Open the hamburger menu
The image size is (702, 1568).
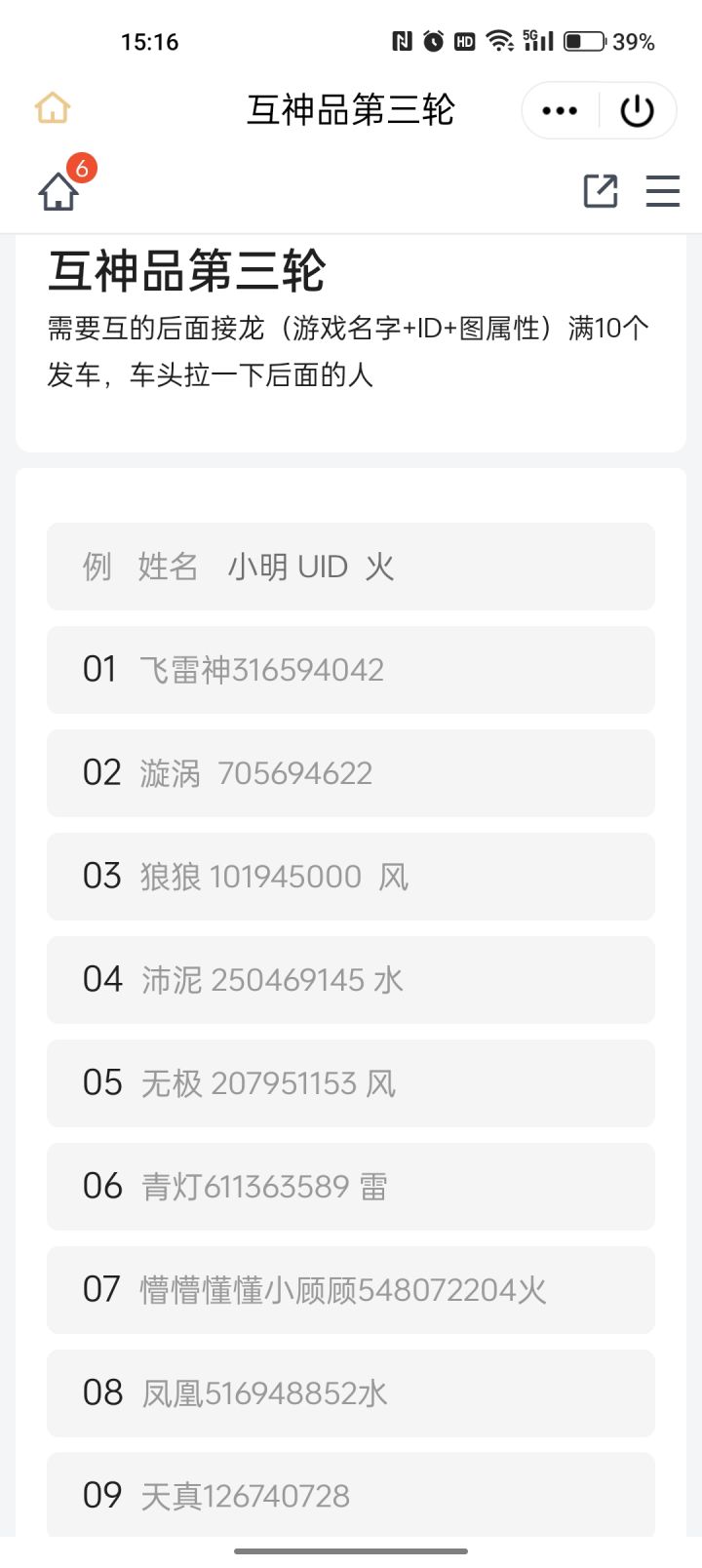[x=663, y=190]
